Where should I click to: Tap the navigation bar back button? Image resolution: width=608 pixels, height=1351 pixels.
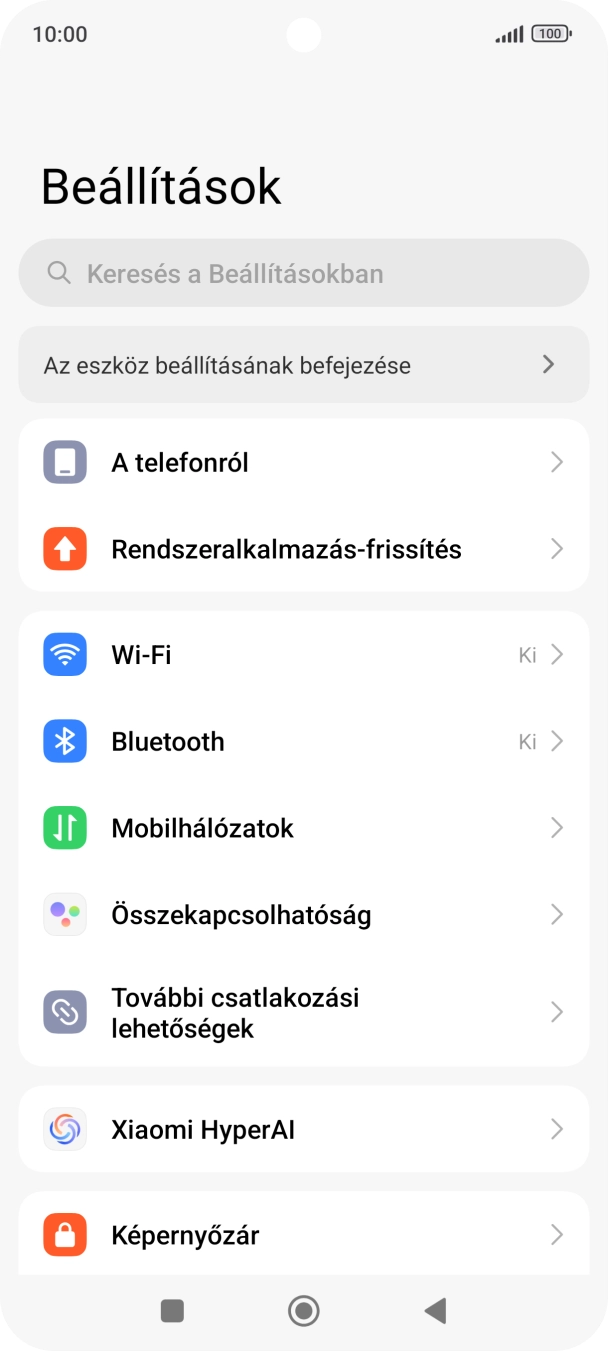[435, 1311]
